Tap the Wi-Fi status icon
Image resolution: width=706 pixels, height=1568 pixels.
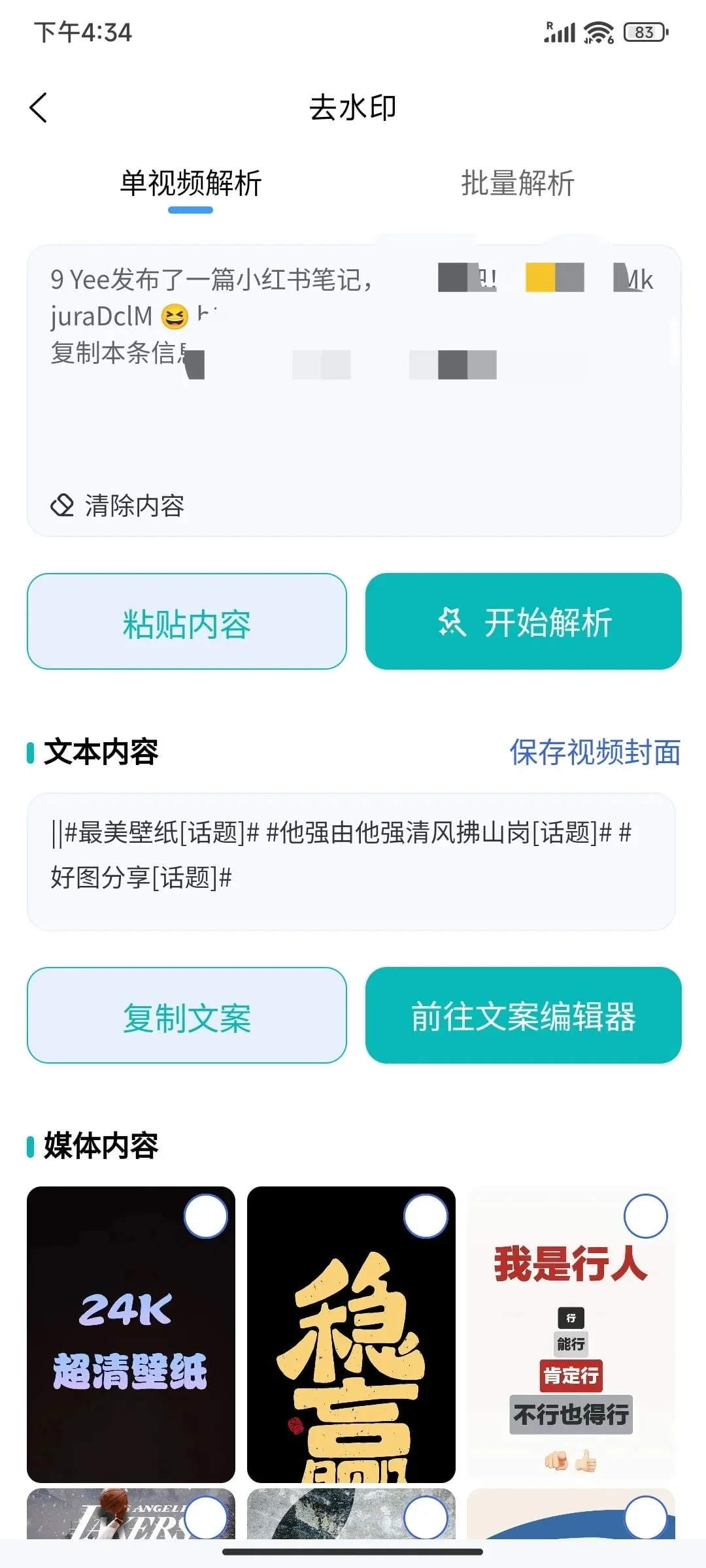(597, 30)
